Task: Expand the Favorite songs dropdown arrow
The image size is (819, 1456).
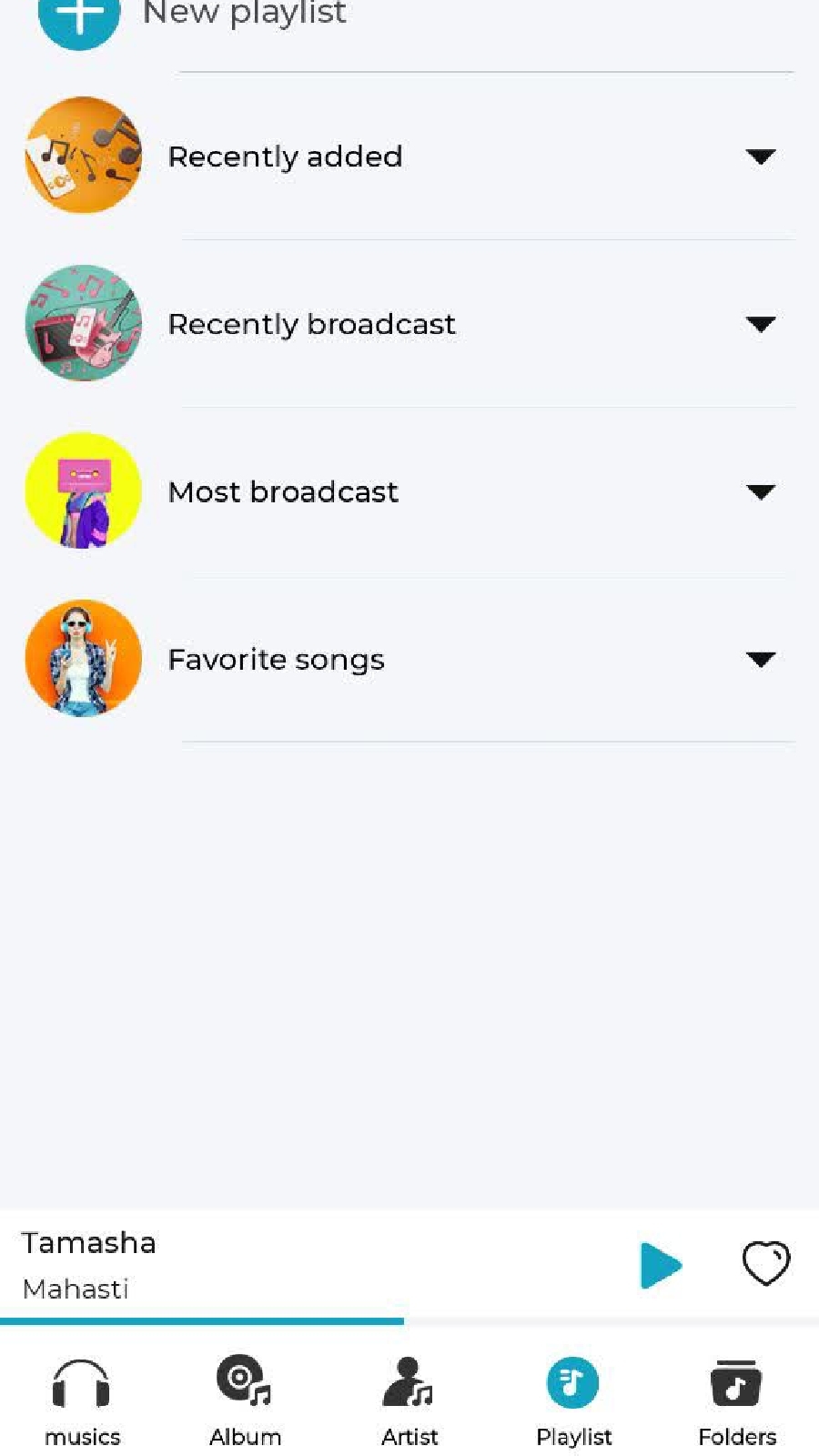Action: (760, 659)
